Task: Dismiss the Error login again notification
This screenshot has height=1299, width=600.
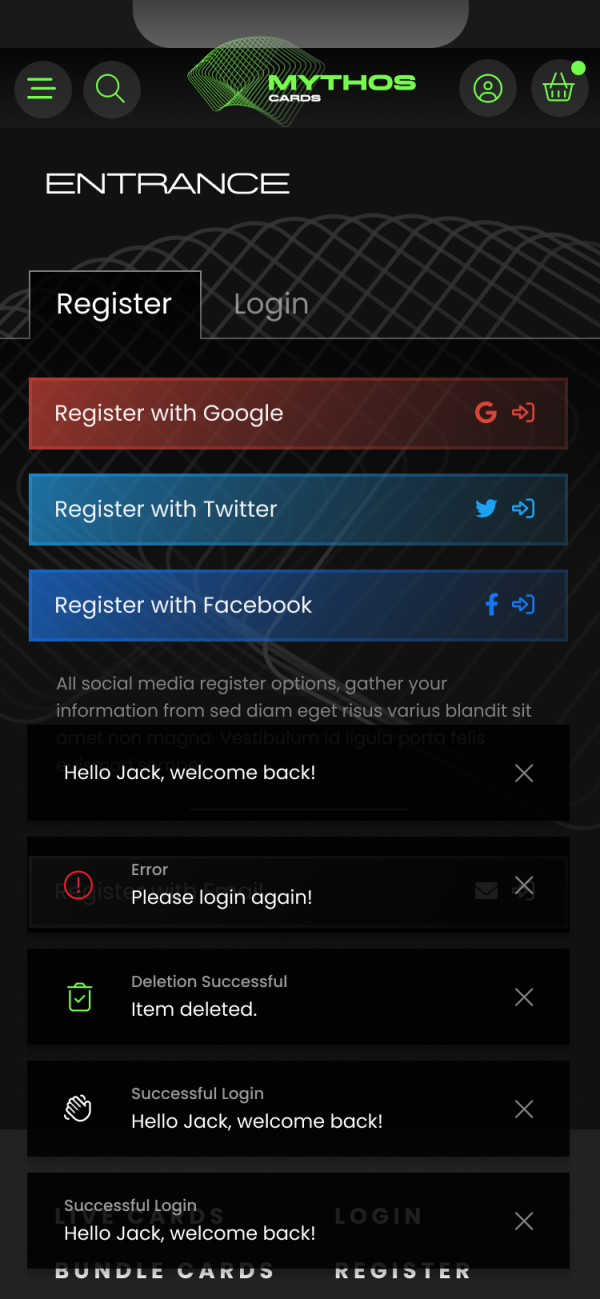Action: [524, 885]
